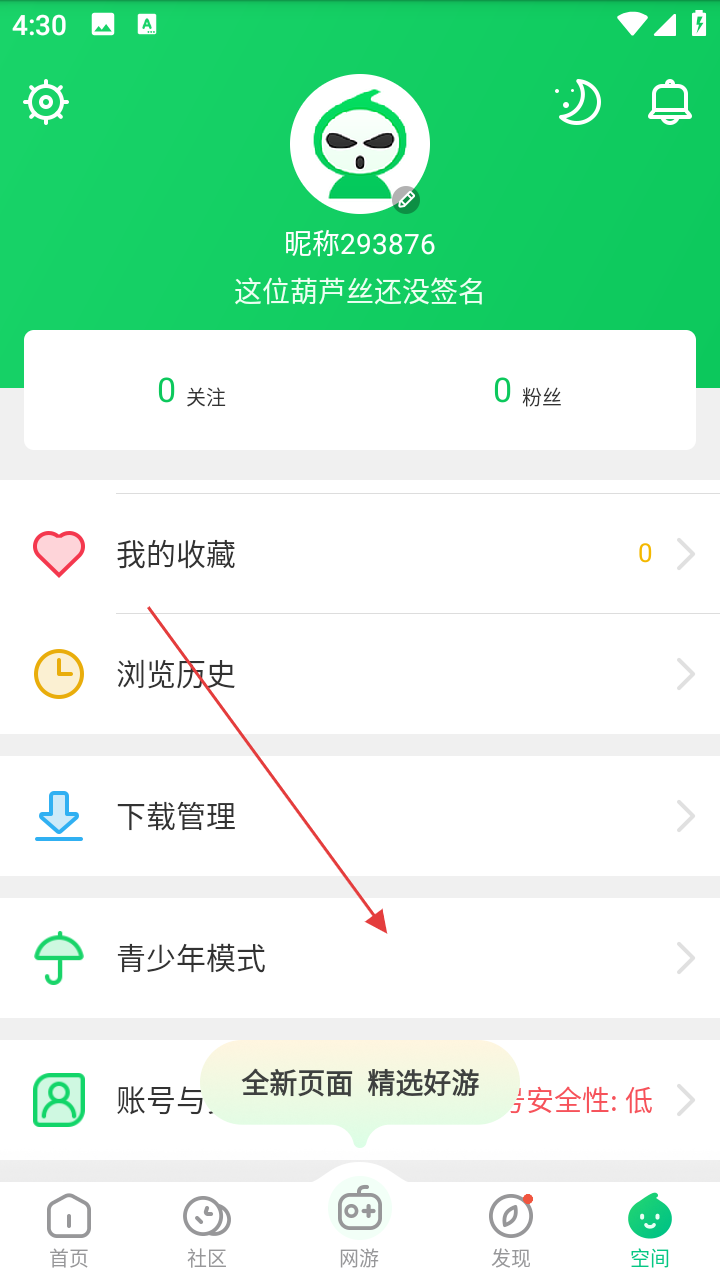View the 关注 following list
The width and height of the screenshot is (720, 1280).
[x=192, y=391]
